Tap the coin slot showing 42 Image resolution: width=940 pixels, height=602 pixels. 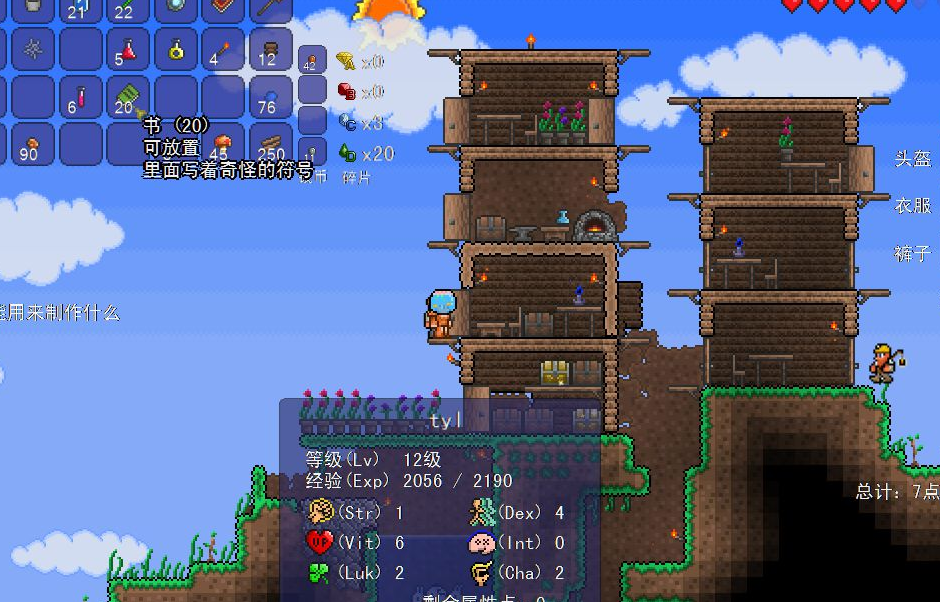pos(312,60)
